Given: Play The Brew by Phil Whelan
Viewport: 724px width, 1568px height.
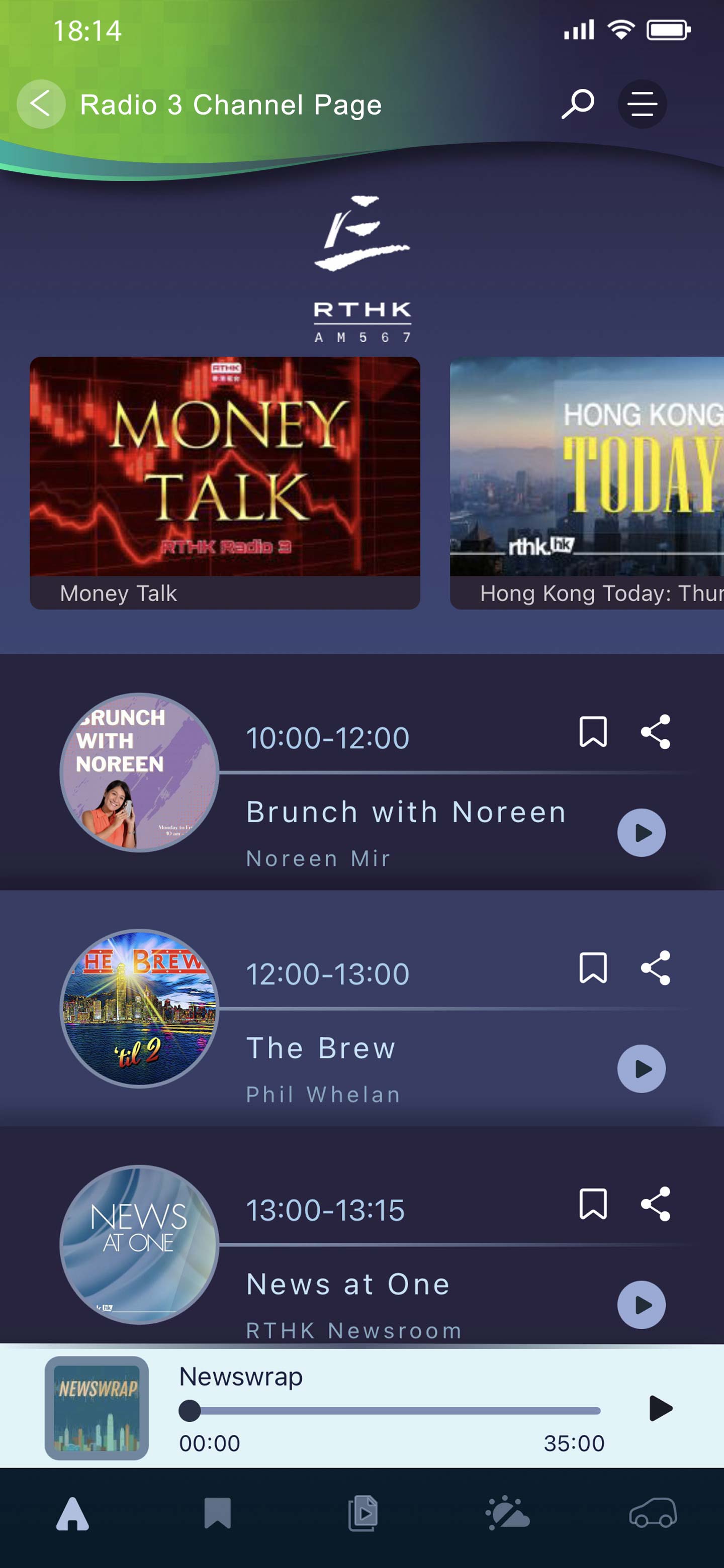Looking at the screenshot, I should click(x=641, y=1068).
